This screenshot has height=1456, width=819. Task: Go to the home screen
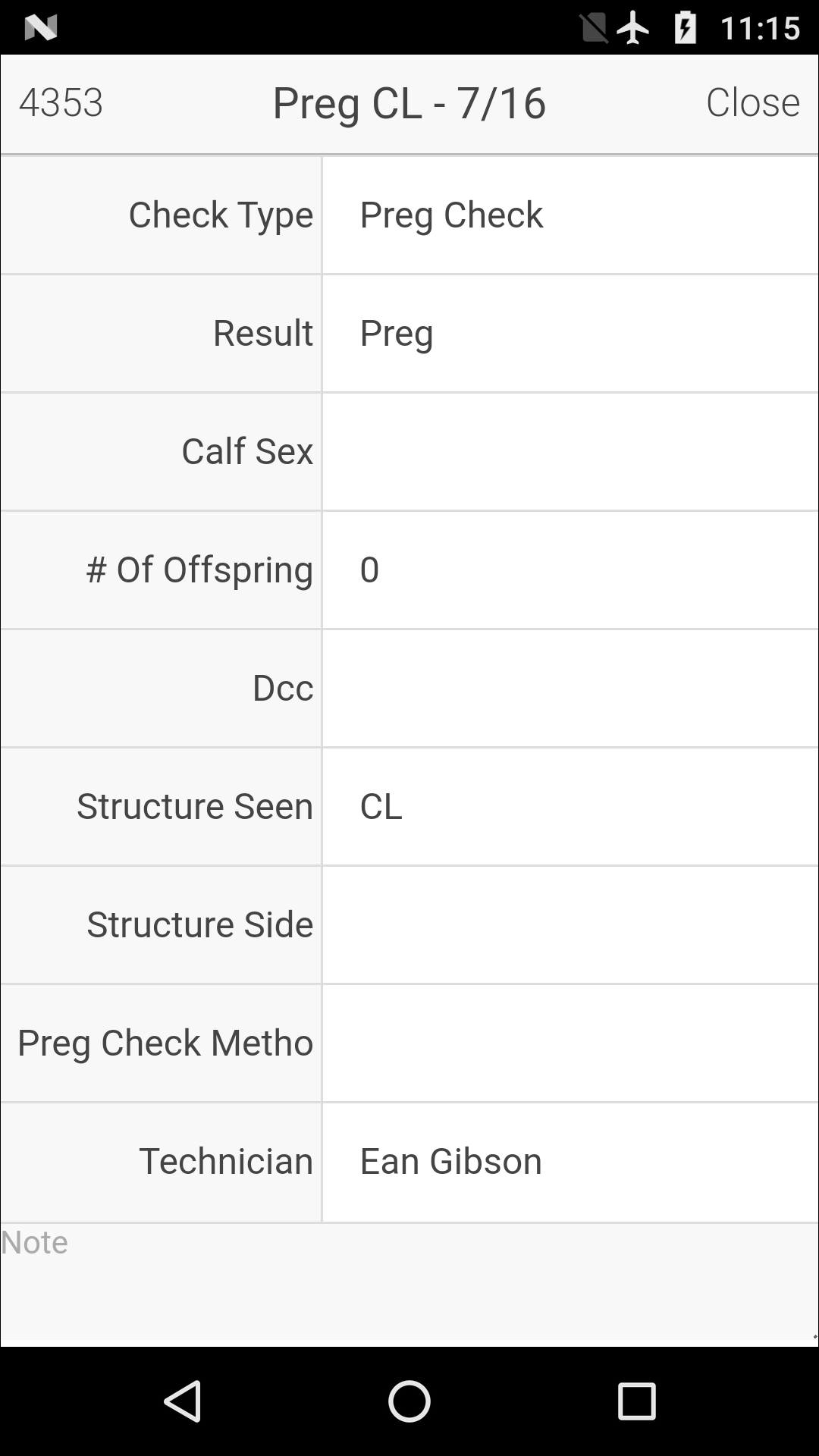pyautogui.click(x=409, y=1401)
